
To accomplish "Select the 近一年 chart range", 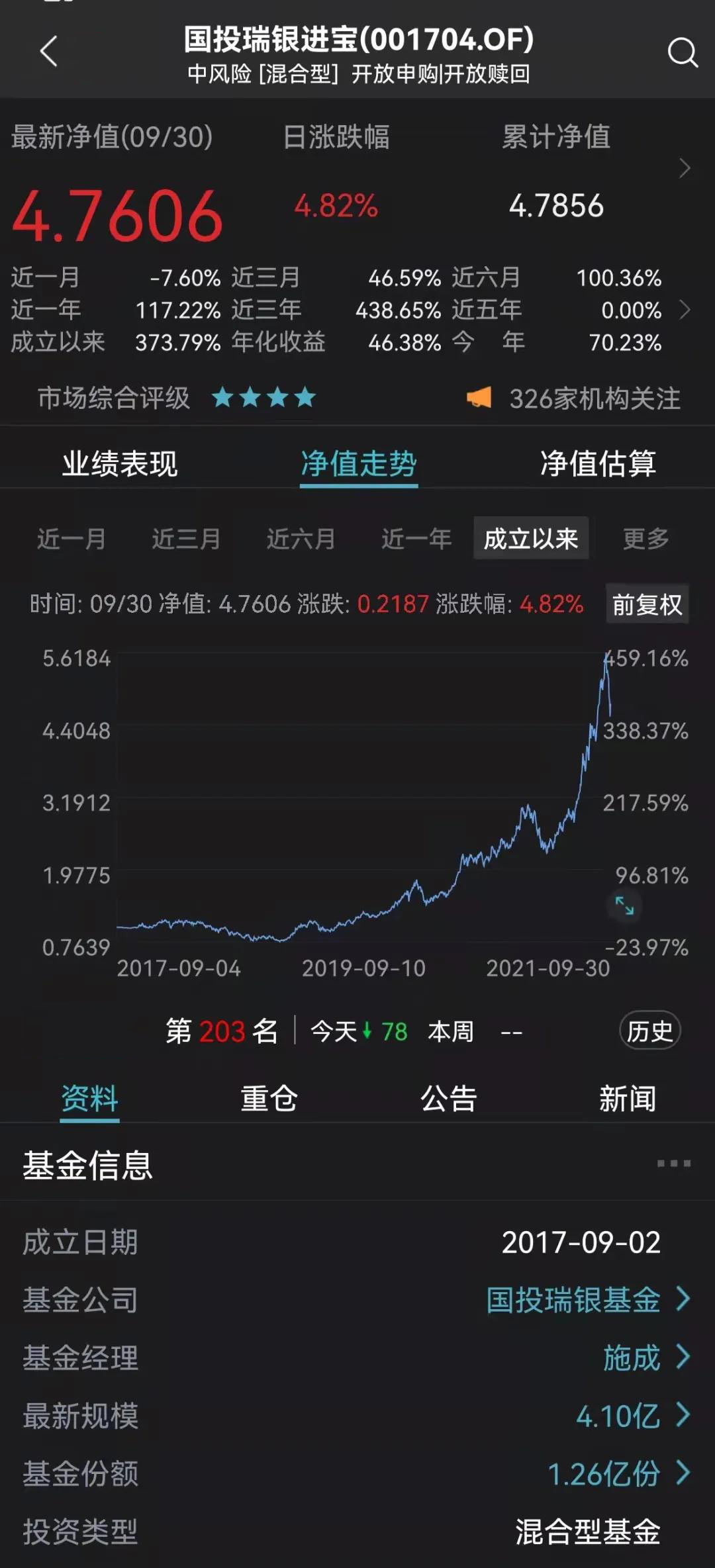I will (416, 539).
